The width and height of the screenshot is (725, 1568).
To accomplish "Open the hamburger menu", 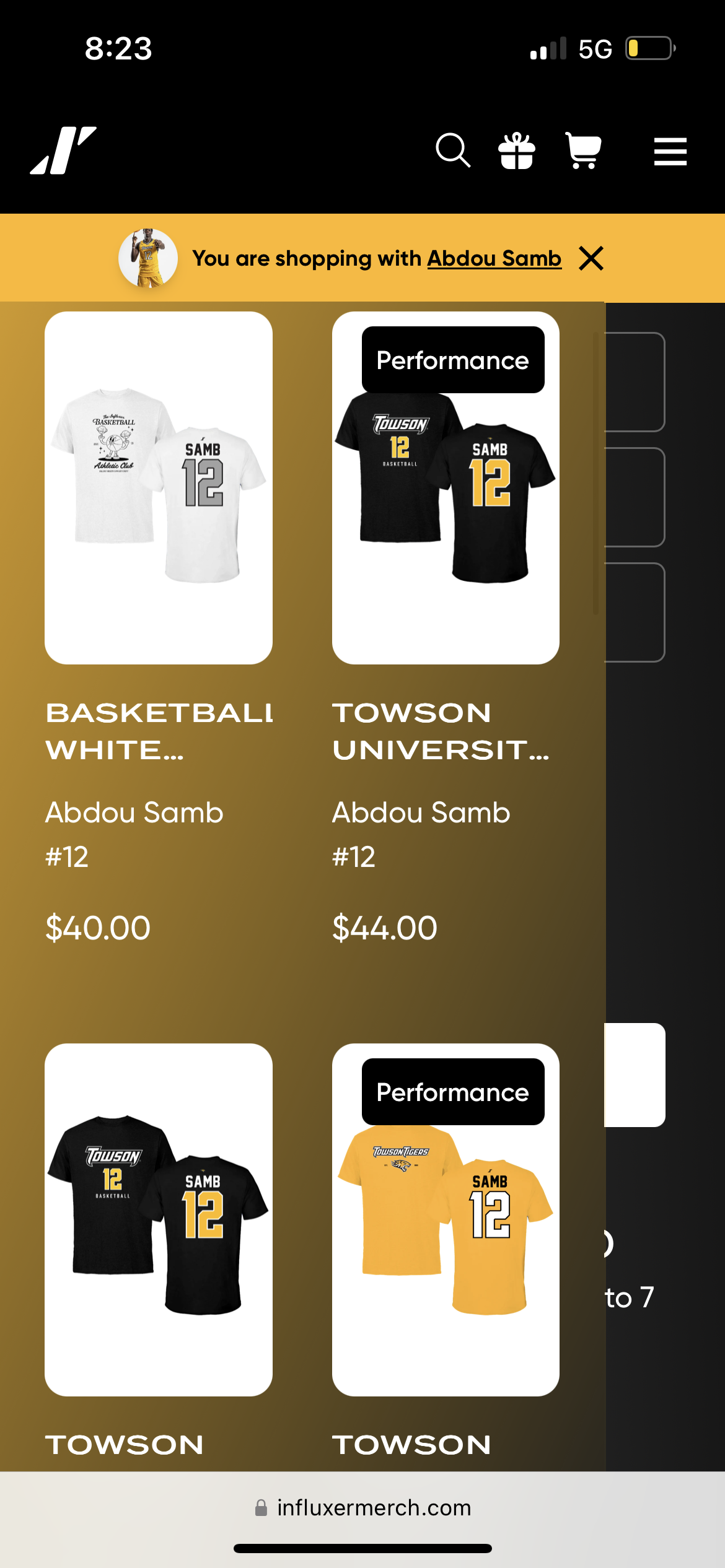I will 670,152.
